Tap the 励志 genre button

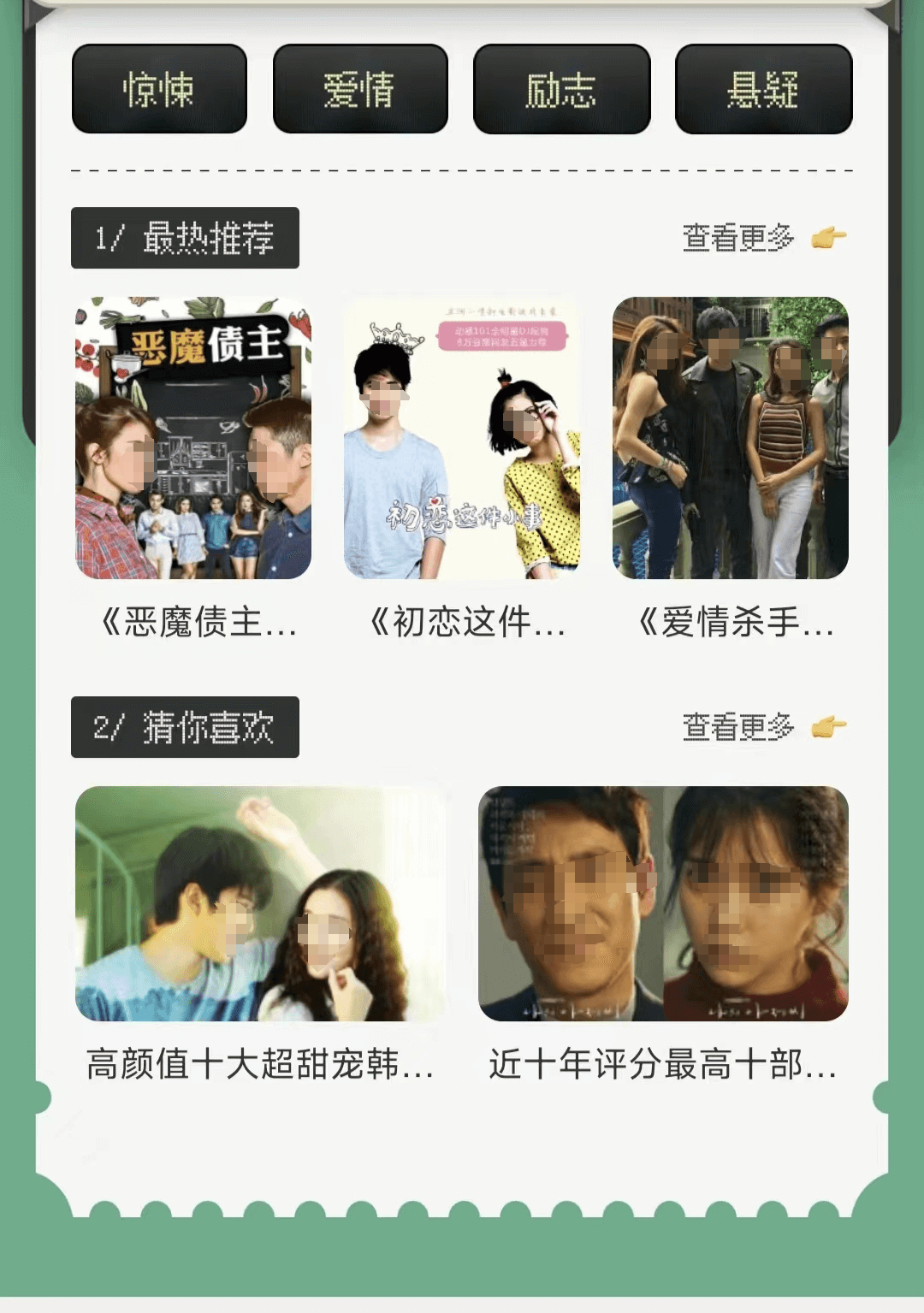click(561, 89)
